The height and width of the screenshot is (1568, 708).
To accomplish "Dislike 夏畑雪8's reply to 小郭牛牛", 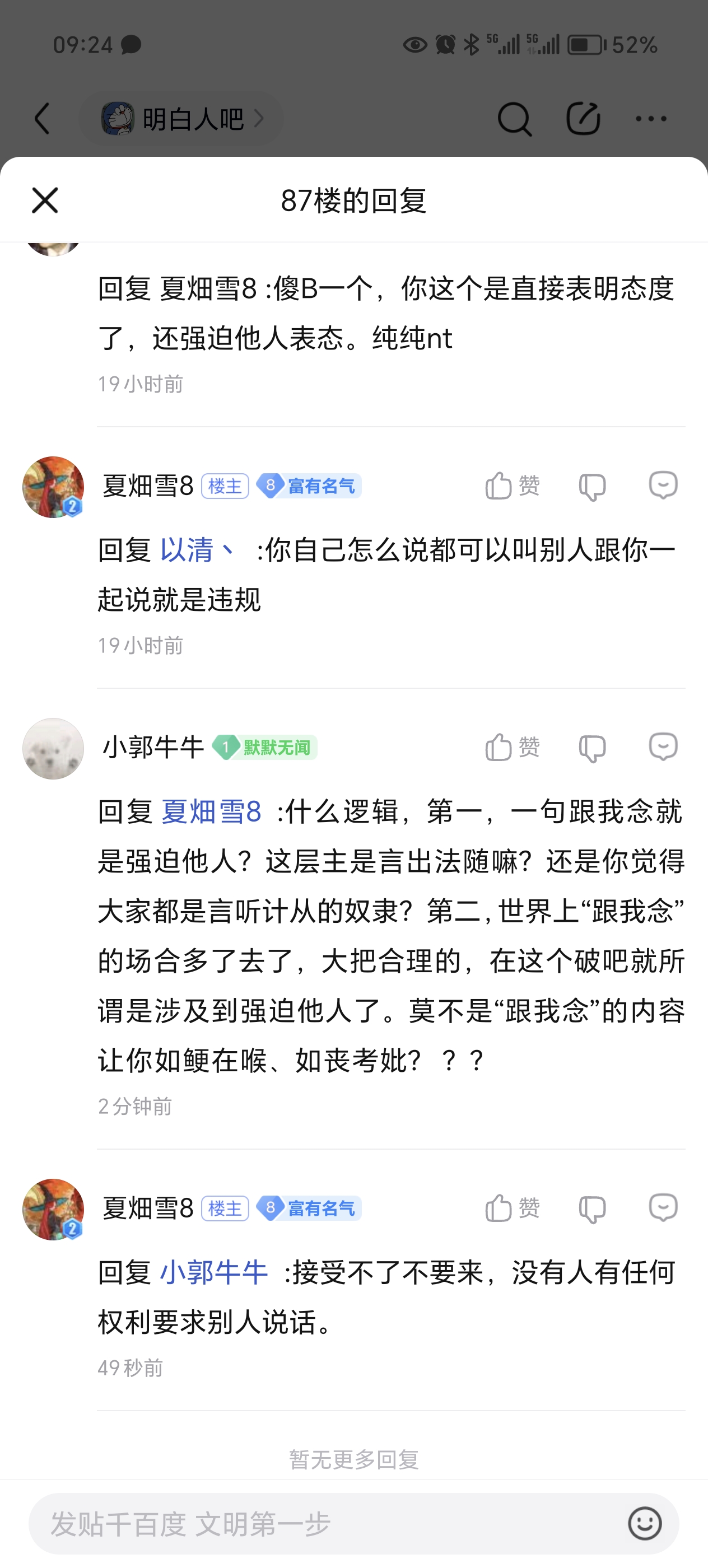I will (x=592, y=1209).
